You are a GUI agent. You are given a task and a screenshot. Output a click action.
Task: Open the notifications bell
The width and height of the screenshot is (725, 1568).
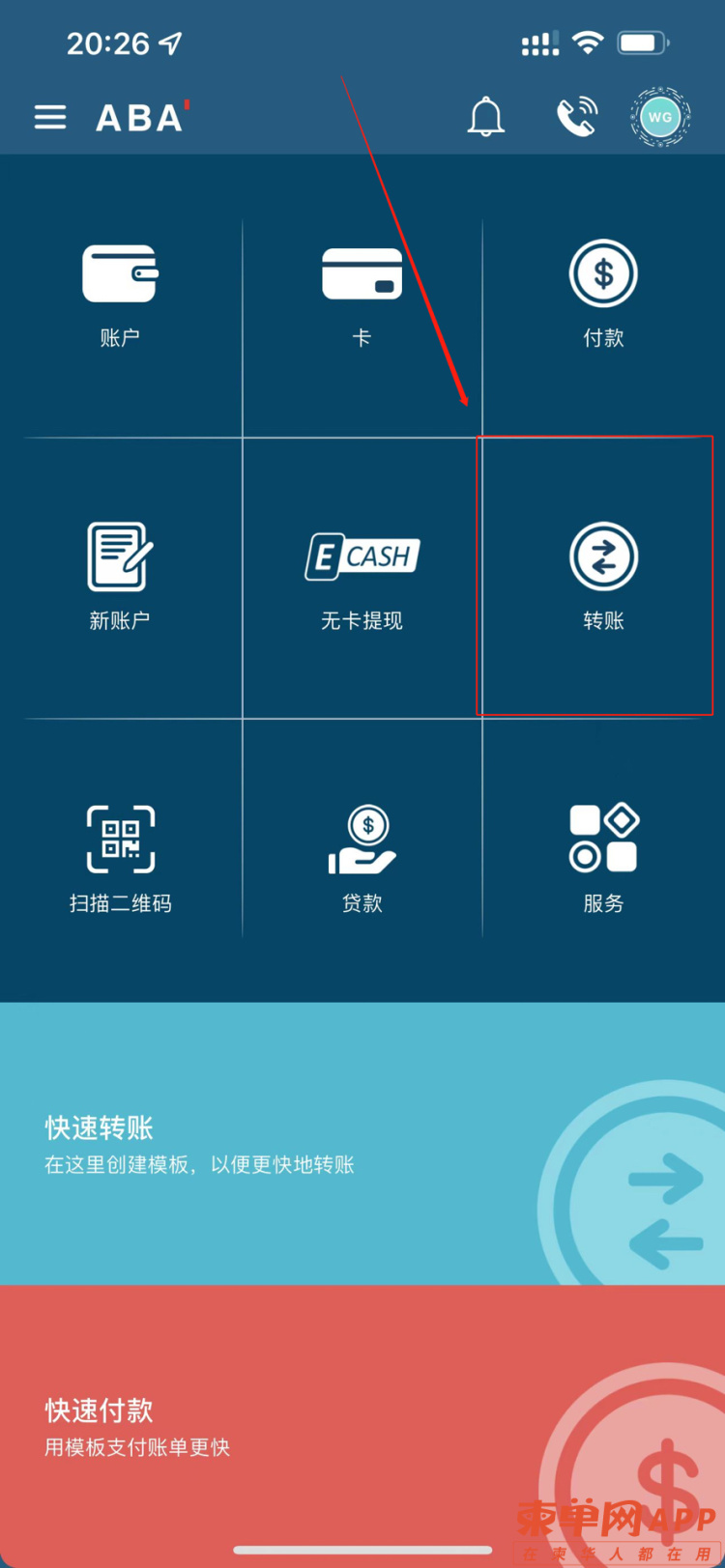pos(485,118)
